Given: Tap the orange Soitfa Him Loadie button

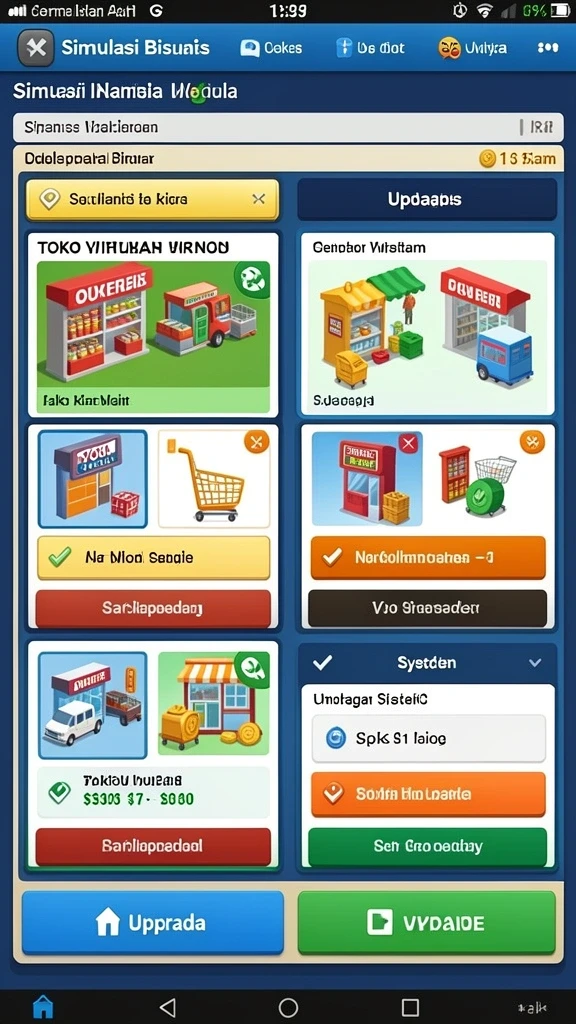Looking at the screenshot, I should pos(428,794).
